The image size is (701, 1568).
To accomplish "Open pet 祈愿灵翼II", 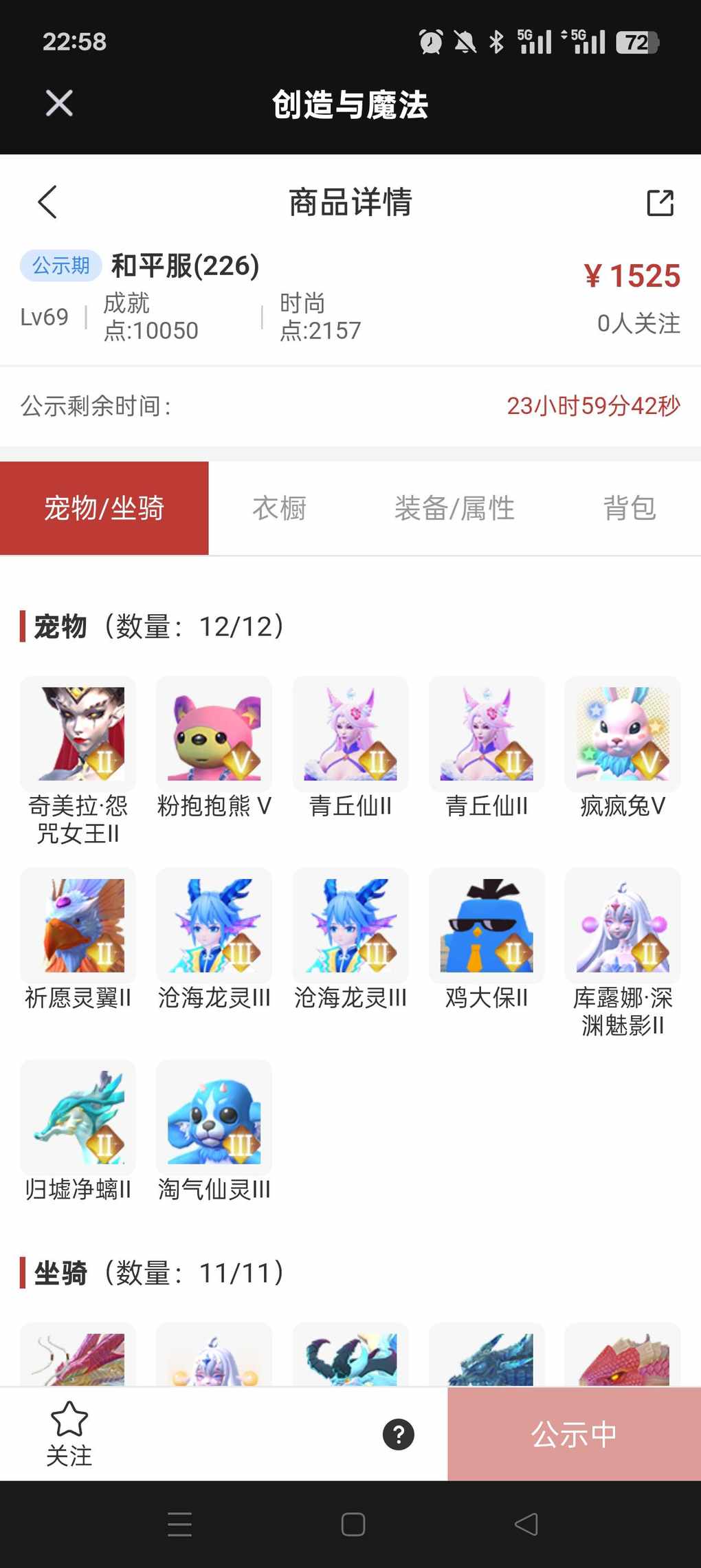I will point(78,926).
